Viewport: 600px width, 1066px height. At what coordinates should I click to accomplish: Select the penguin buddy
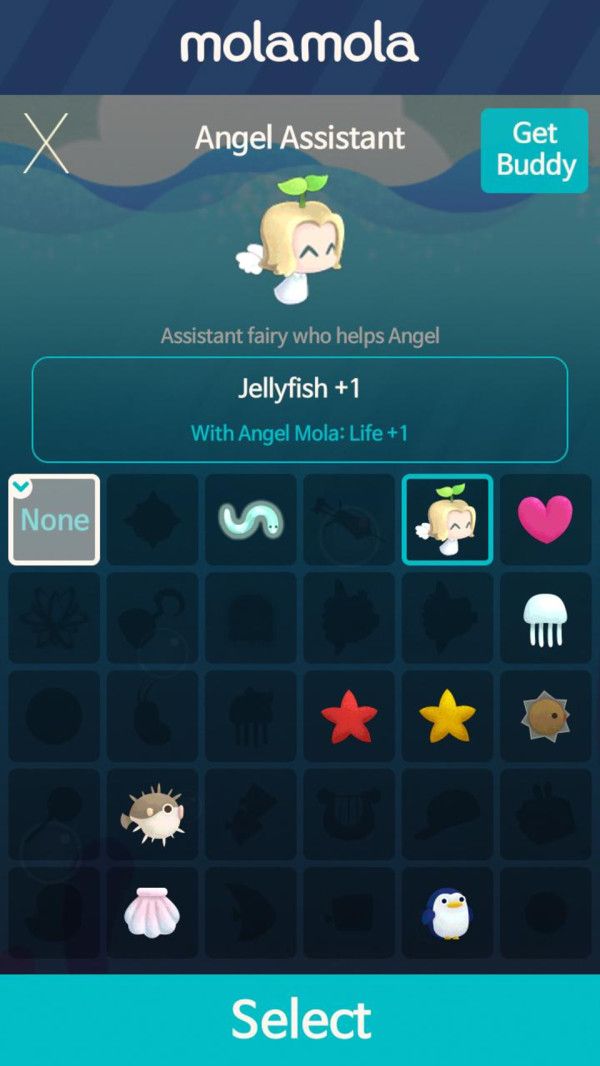tap(447, 912)
